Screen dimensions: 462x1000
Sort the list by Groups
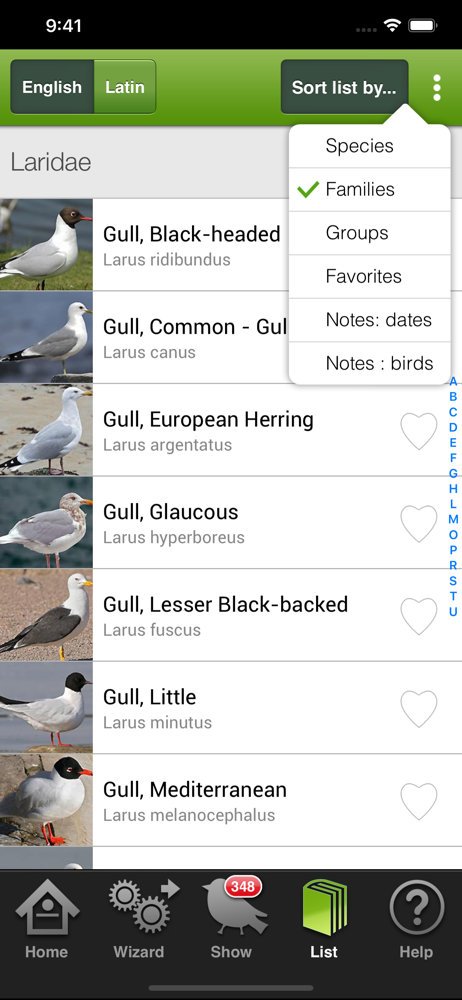point(369,233)
